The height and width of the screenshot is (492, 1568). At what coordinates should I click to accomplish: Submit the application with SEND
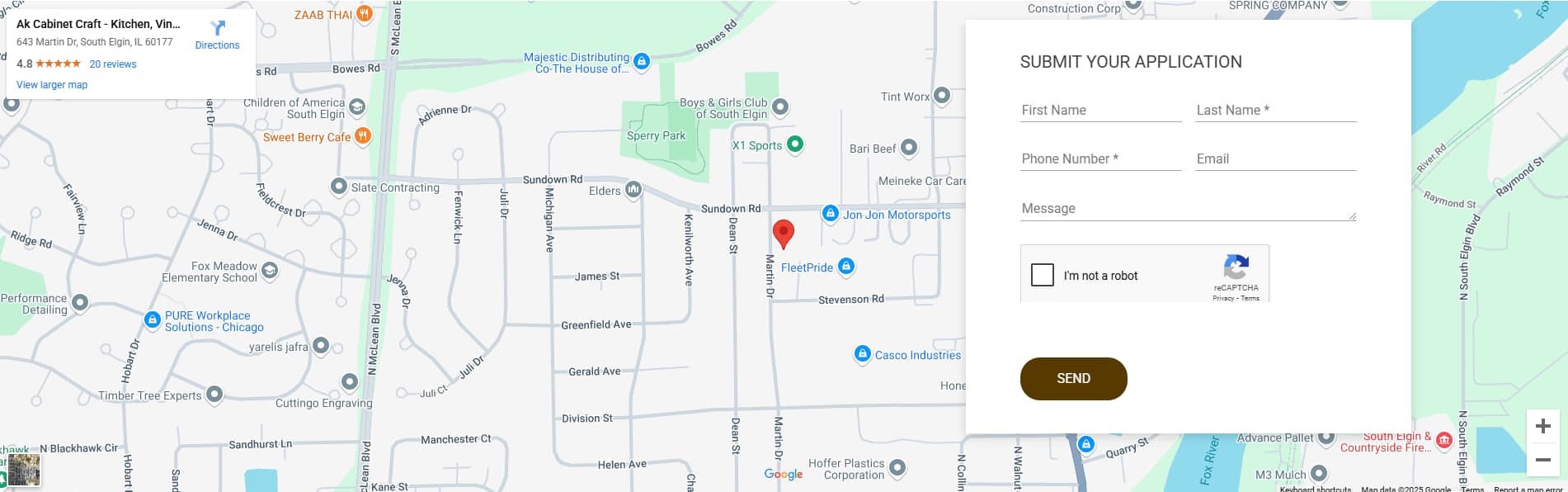(x=1073, y=379)
